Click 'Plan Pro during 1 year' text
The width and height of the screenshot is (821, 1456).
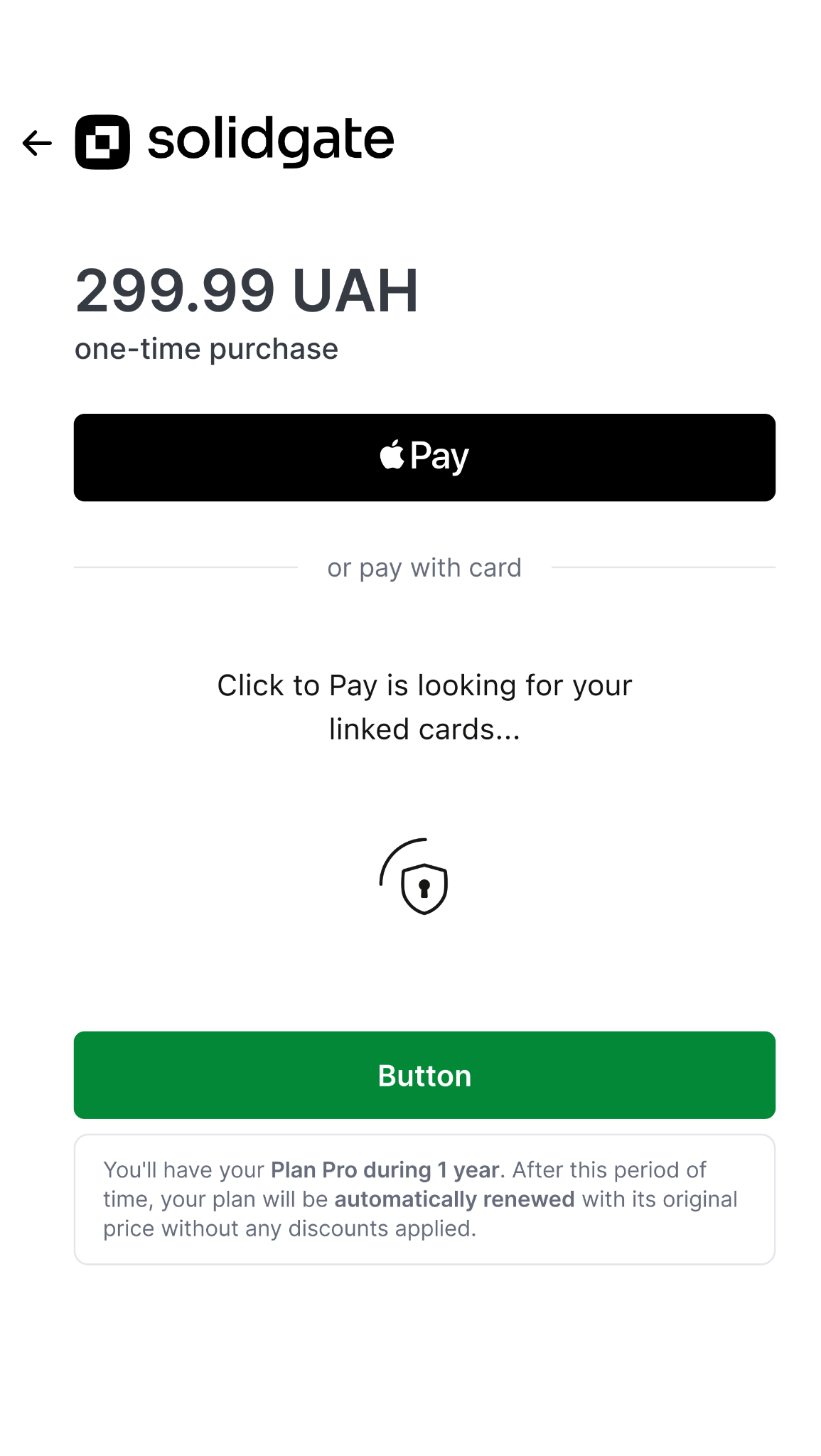[x=384, y=1169]
